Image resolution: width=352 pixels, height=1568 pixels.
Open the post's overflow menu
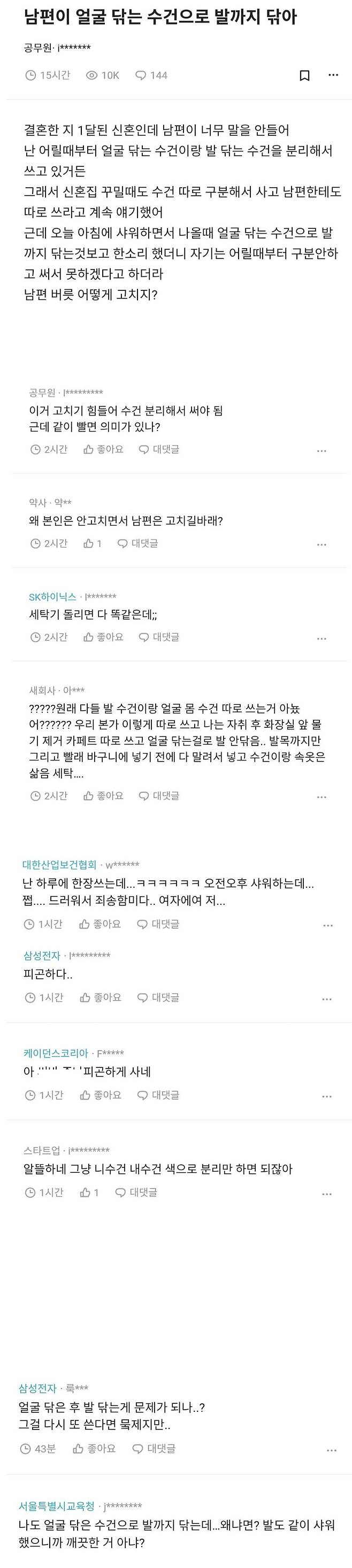tap(333, 75)
